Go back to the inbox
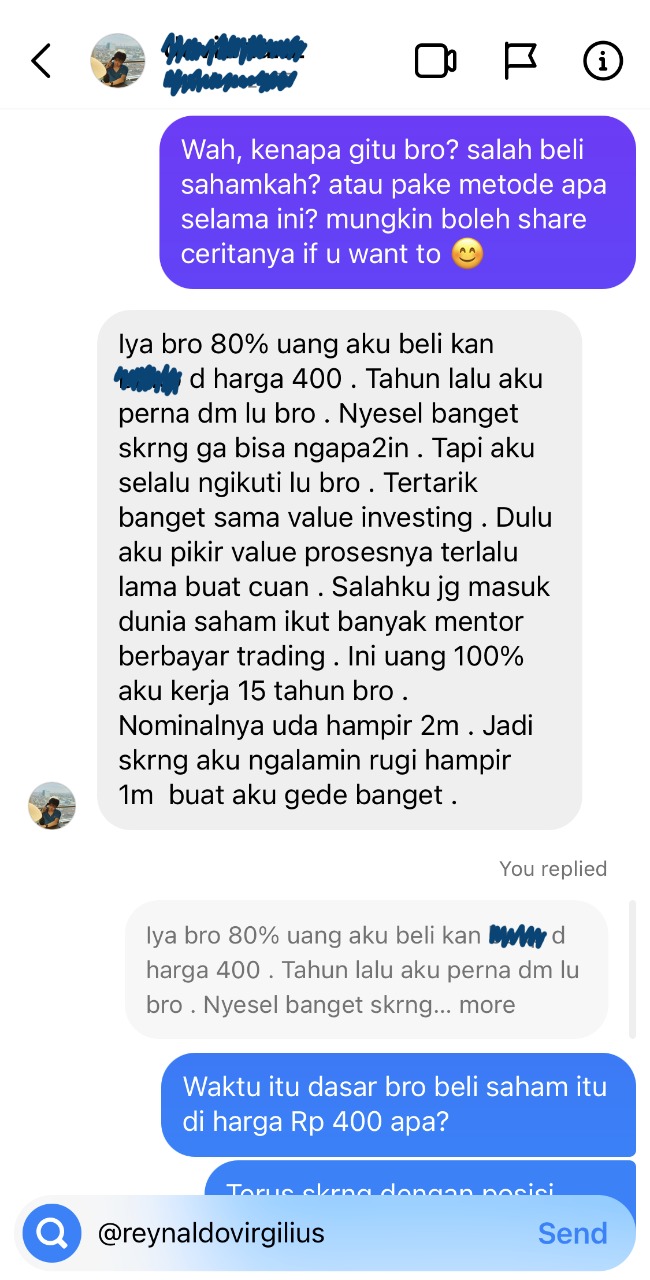This screenshot has width=650, height=1280. coord(40,61)
